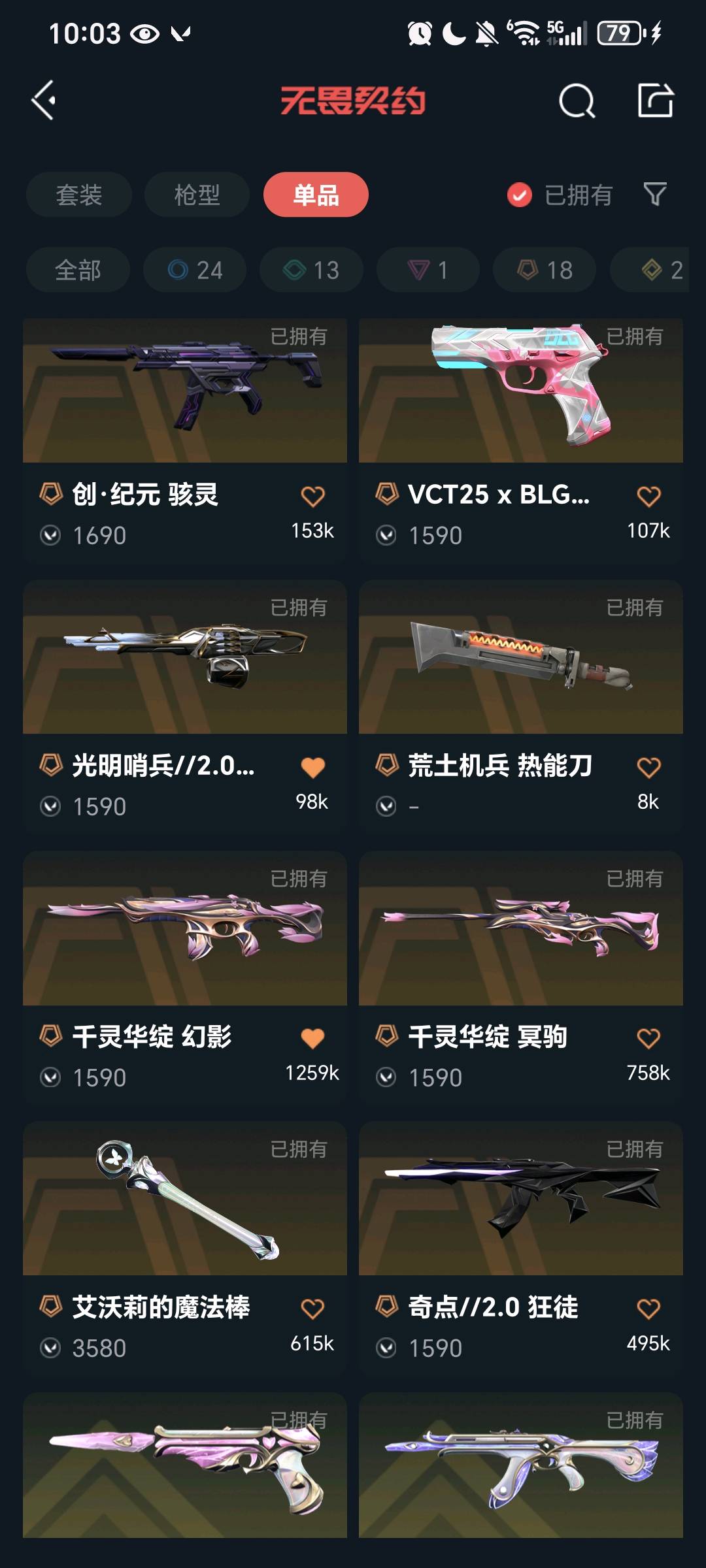Favorite the 奇点//2.0 狂徒 skin
This screenshot has height=1568, width=706.
pyautogui.click(x=648, y=1309)
